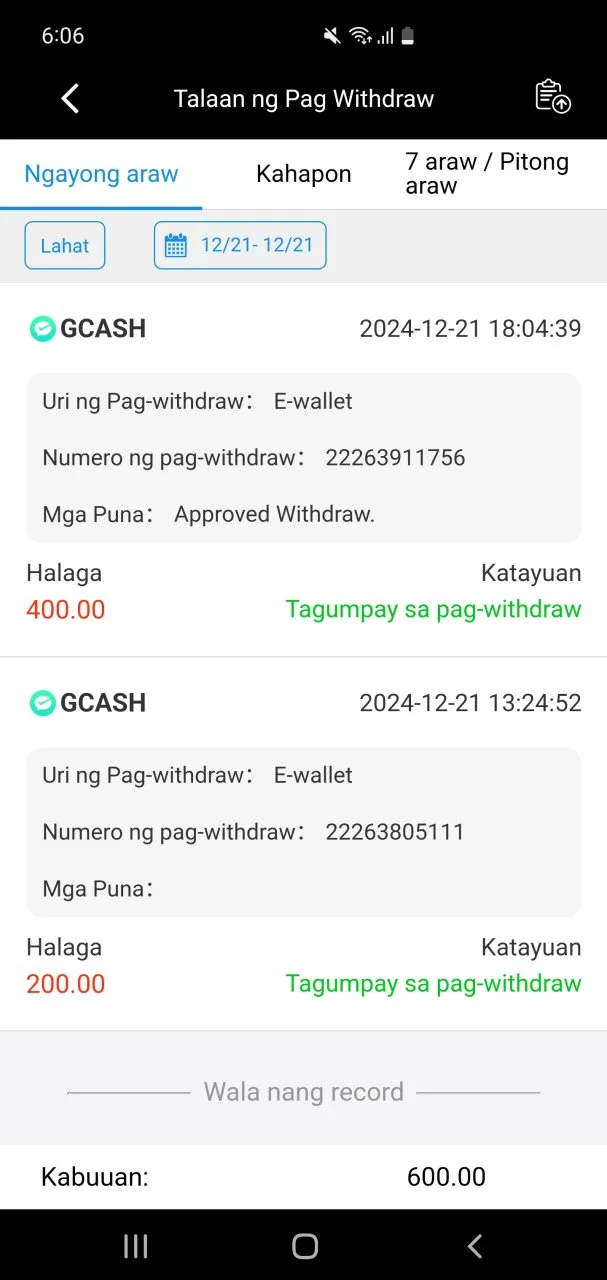Open recent apps from navigation bar
This screenshot has width=607, height=1280.
(x=135, y=1245)
